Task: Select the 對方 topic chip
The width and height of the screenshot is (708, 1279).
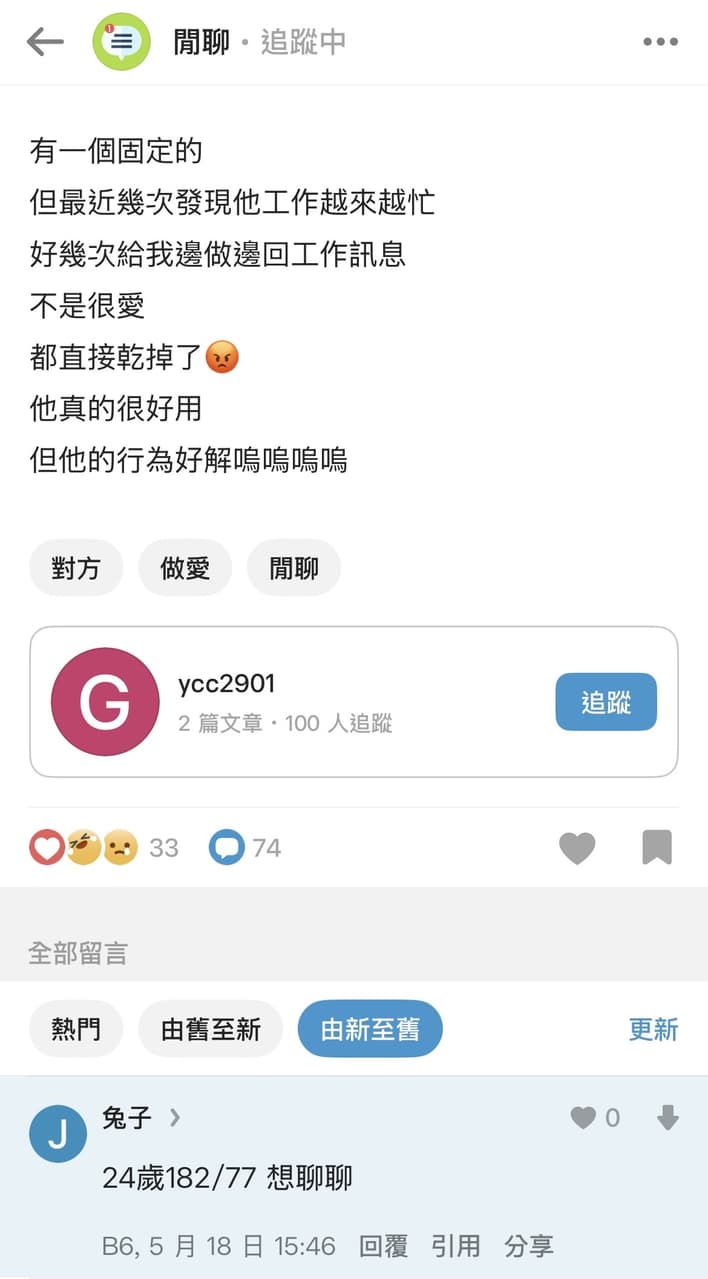Action: coord(76,568)
